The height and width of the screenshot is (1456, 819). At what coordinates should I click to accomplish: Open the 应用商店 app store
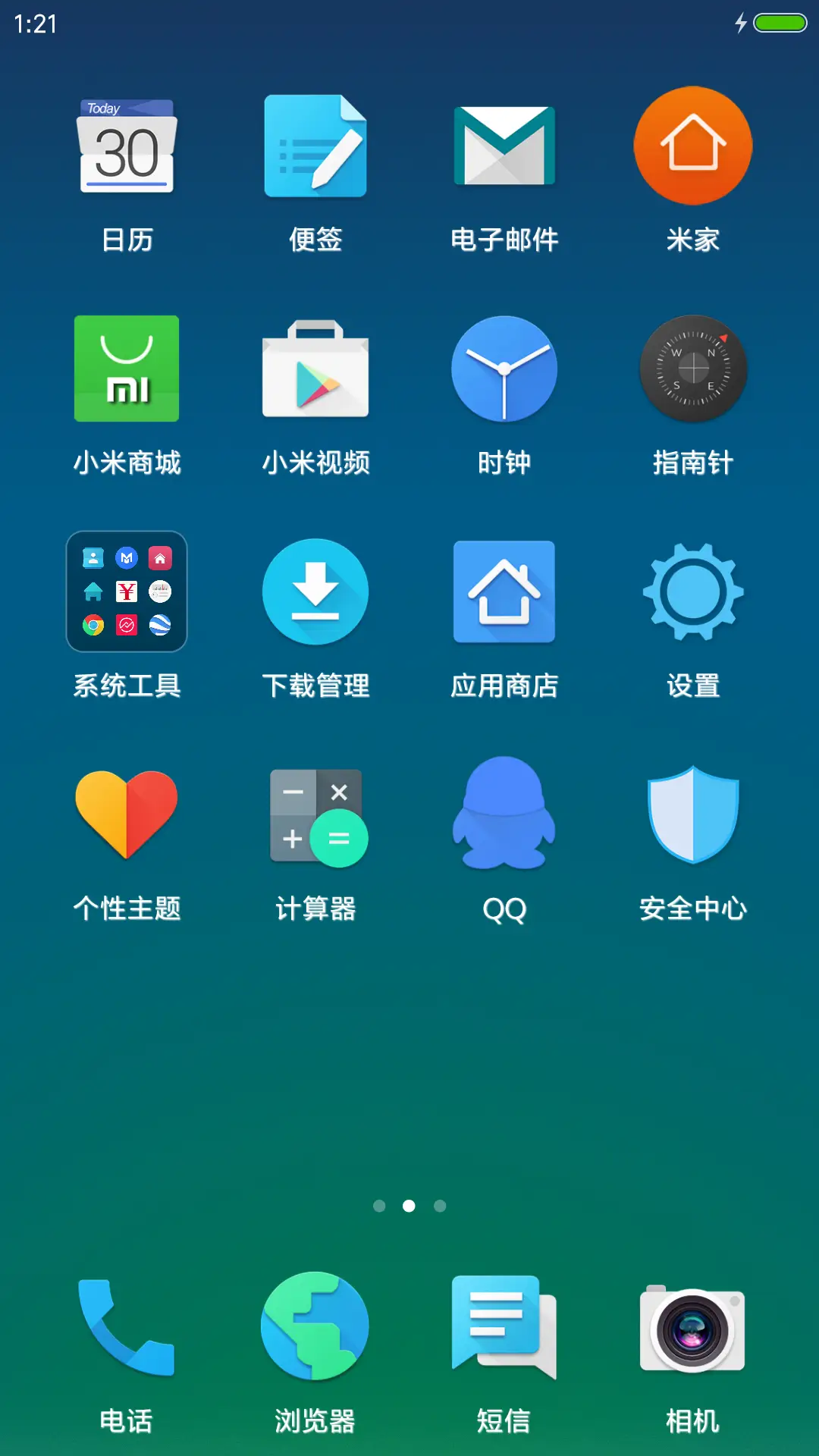[x=504, y=591]
